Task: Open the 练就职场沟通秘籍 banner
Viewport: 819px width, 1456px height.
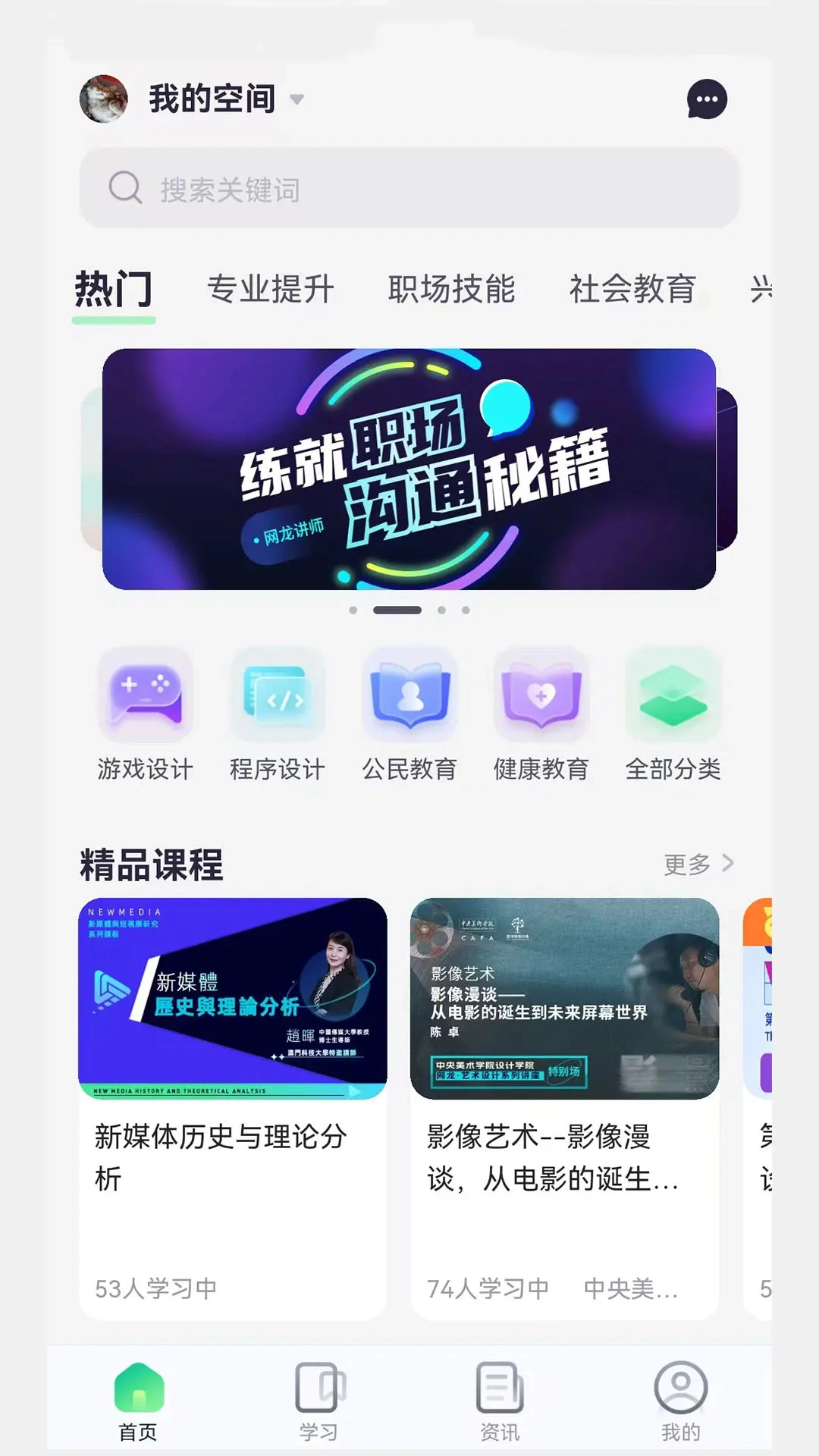Action: tap(409, 469)
